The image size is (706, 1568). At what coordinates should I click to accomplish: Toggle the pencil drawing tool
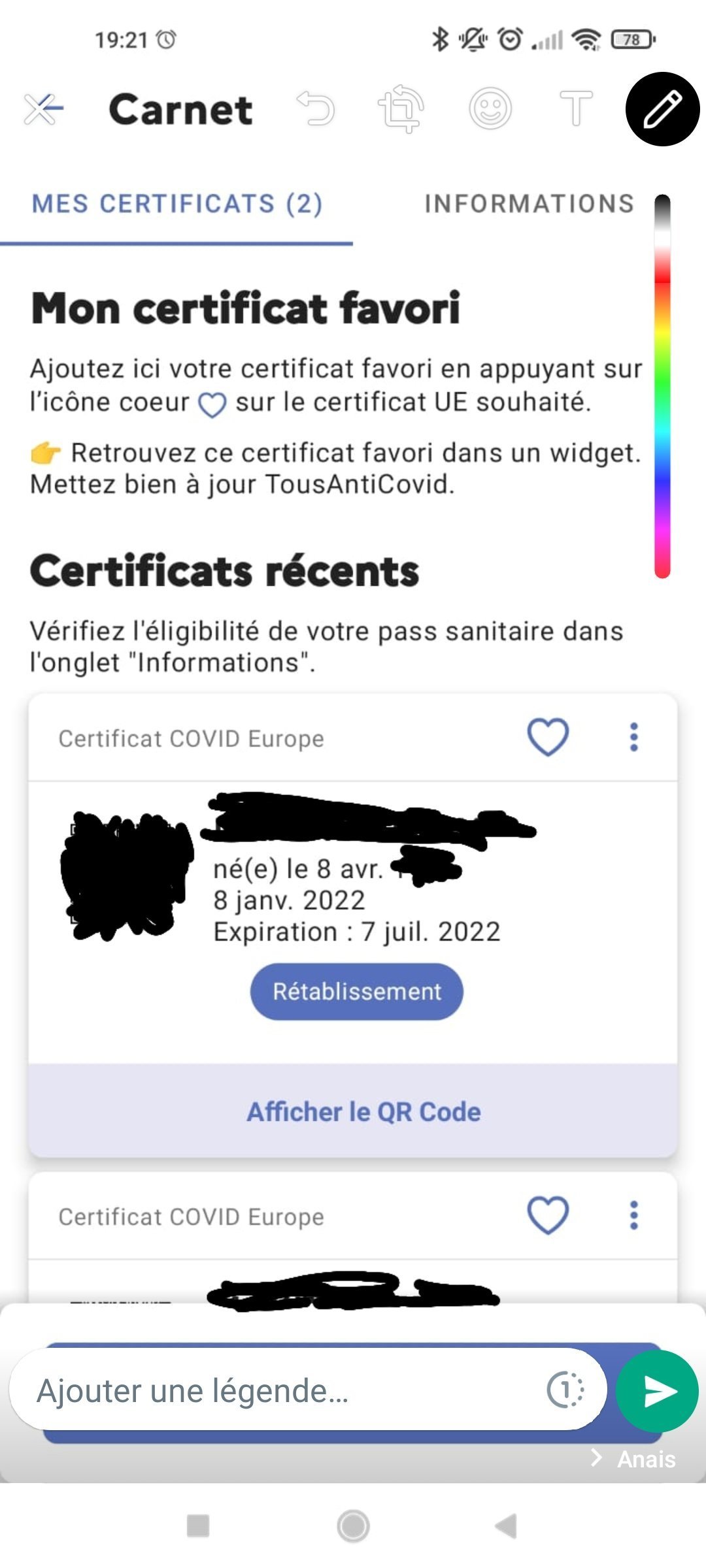pos(663,109)
